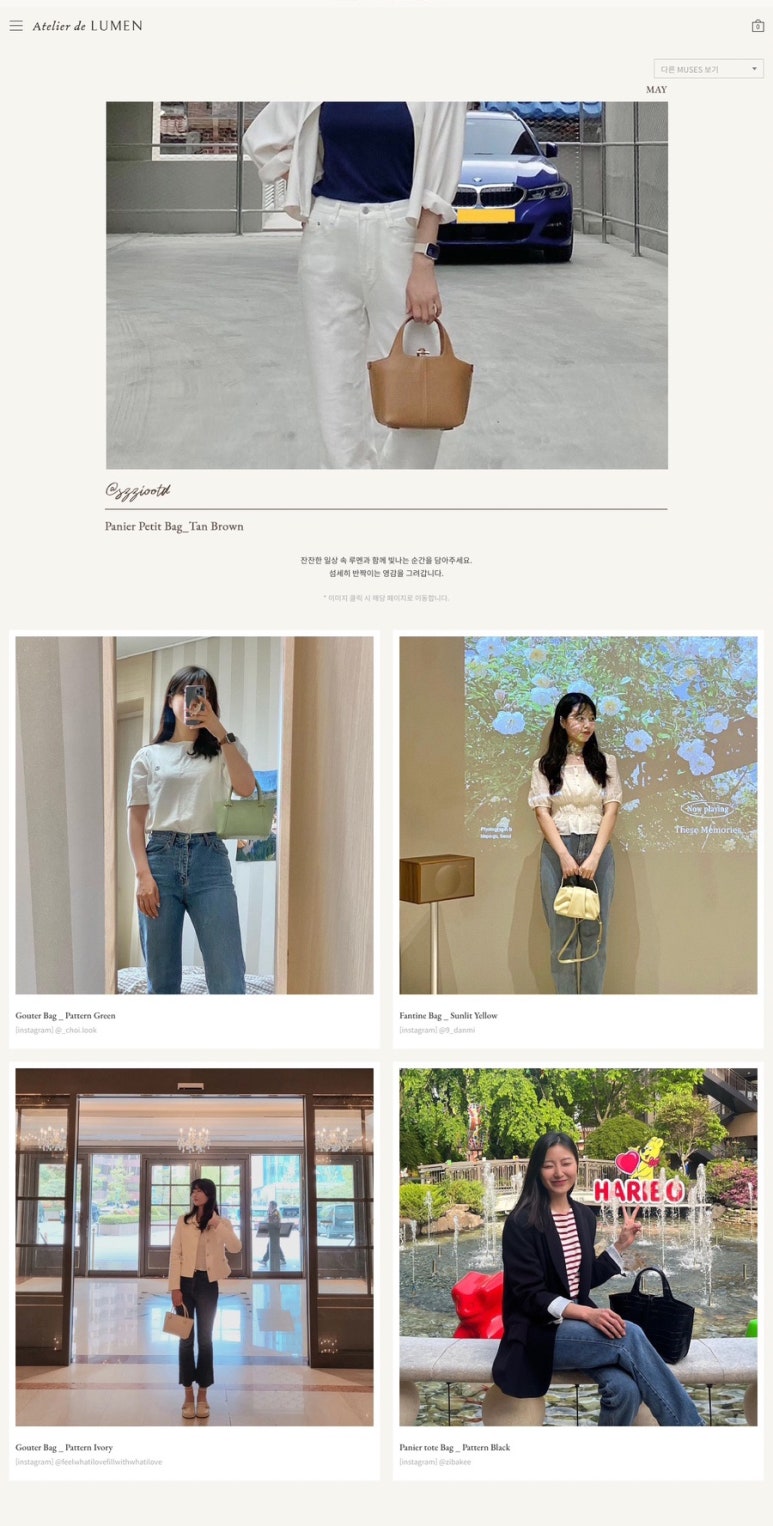Open the shopping bag icon
Viewport: 773px width, 1526px height.
point(757,26)
